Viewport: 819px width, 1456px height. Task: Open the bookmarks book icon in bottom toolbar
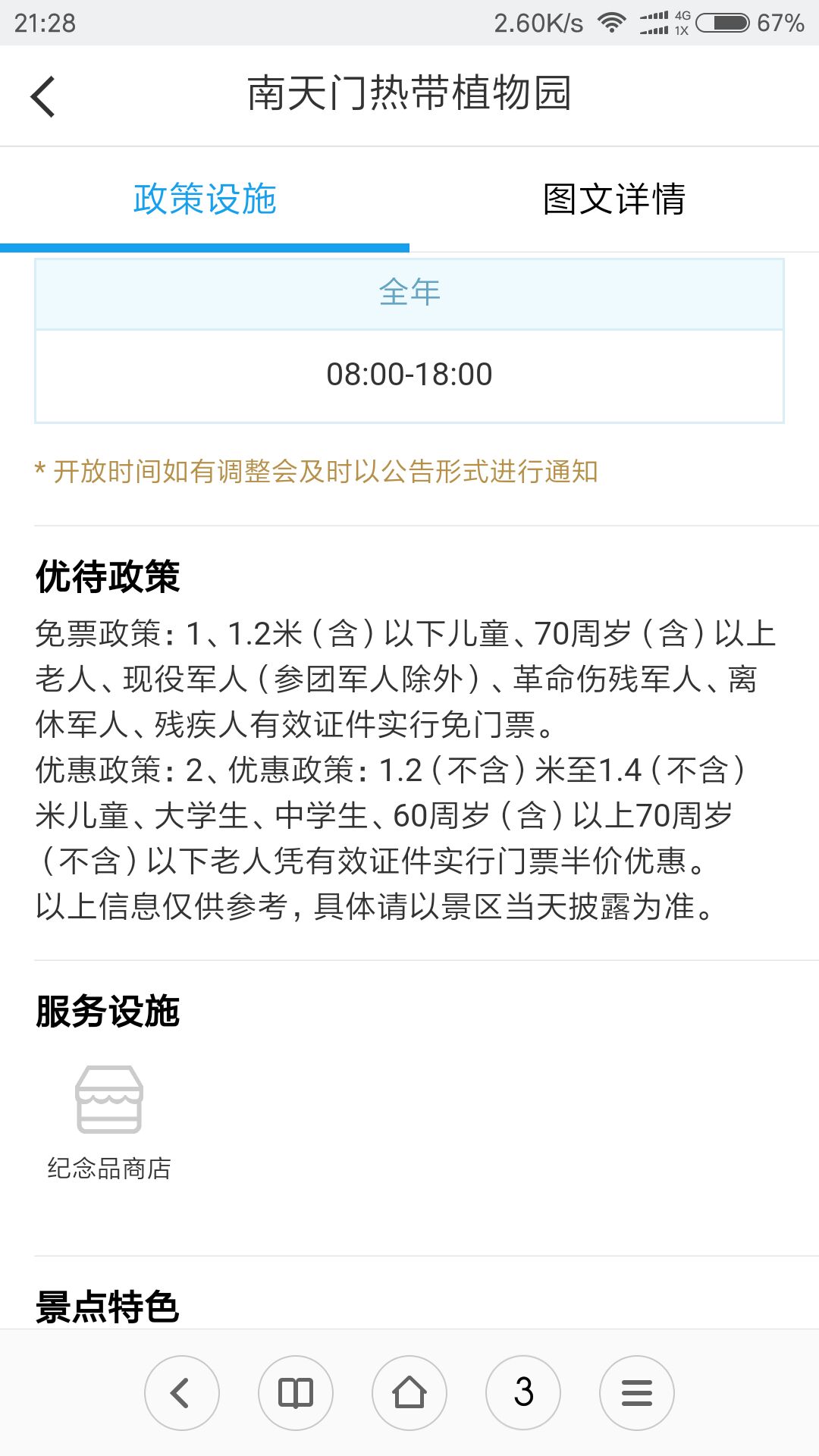[x=296, y=1393]
